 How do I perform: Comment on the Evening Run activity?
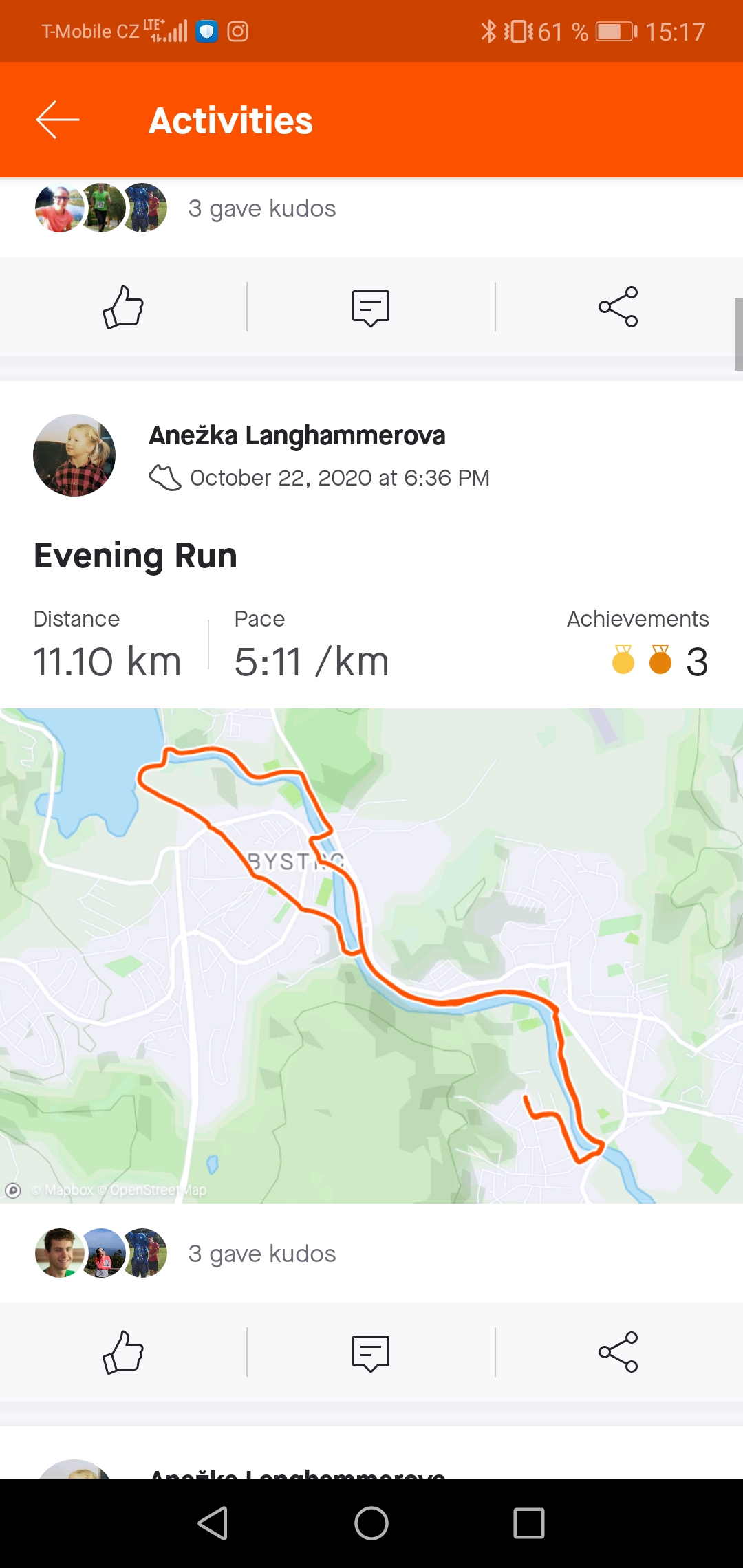pos(371,1353)
